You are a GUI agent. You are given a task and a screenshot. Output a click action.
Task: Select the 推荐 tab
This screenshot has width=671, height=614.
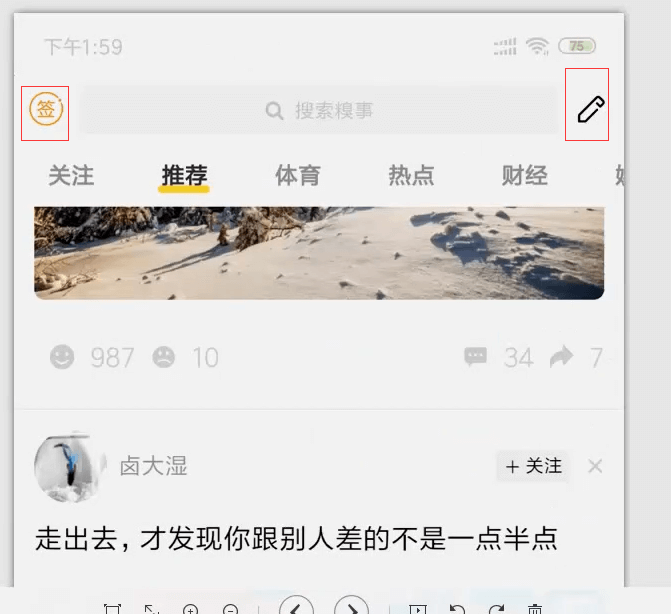[185, 176]
